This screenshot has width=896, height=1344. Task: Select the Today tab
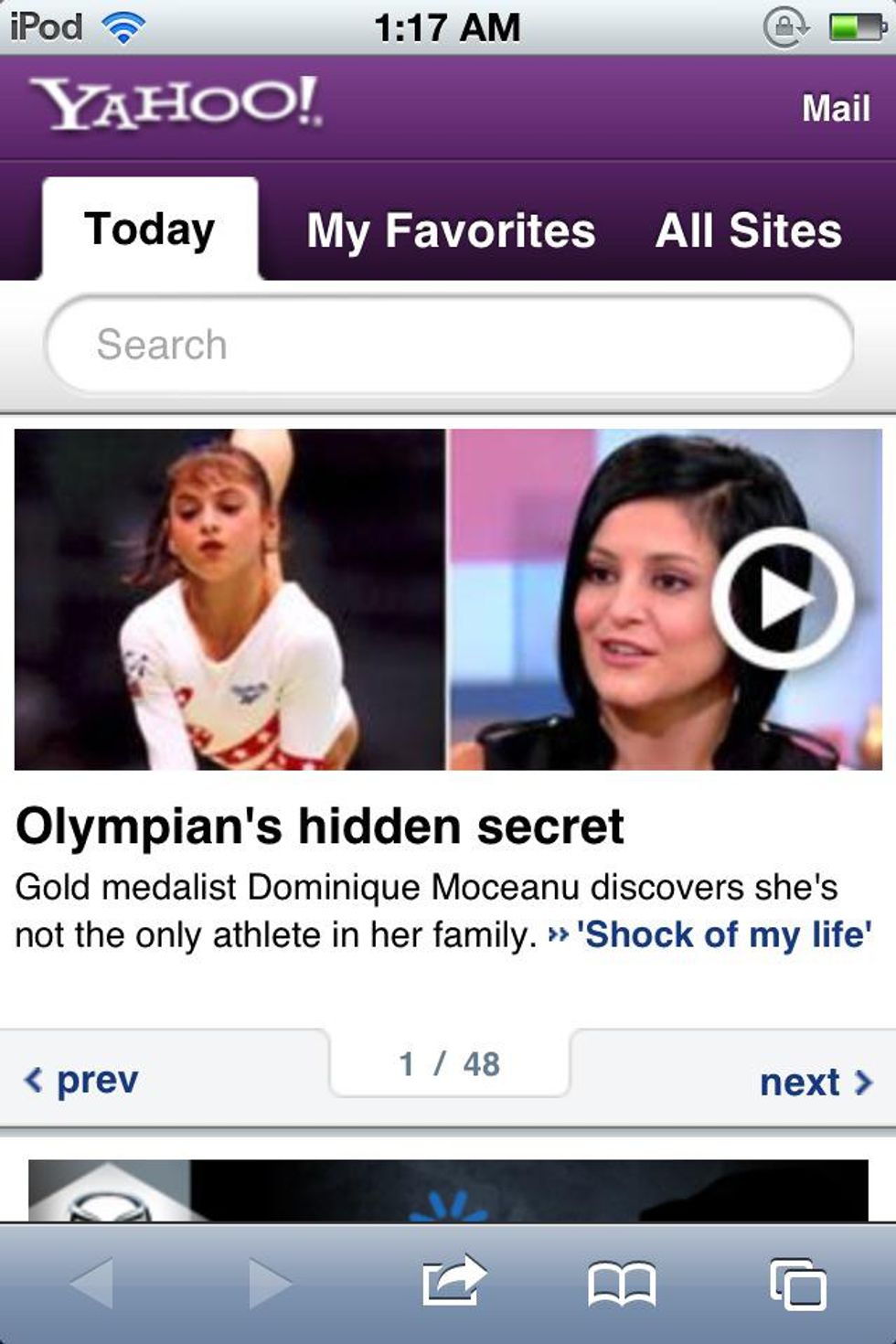coord(150,229)
